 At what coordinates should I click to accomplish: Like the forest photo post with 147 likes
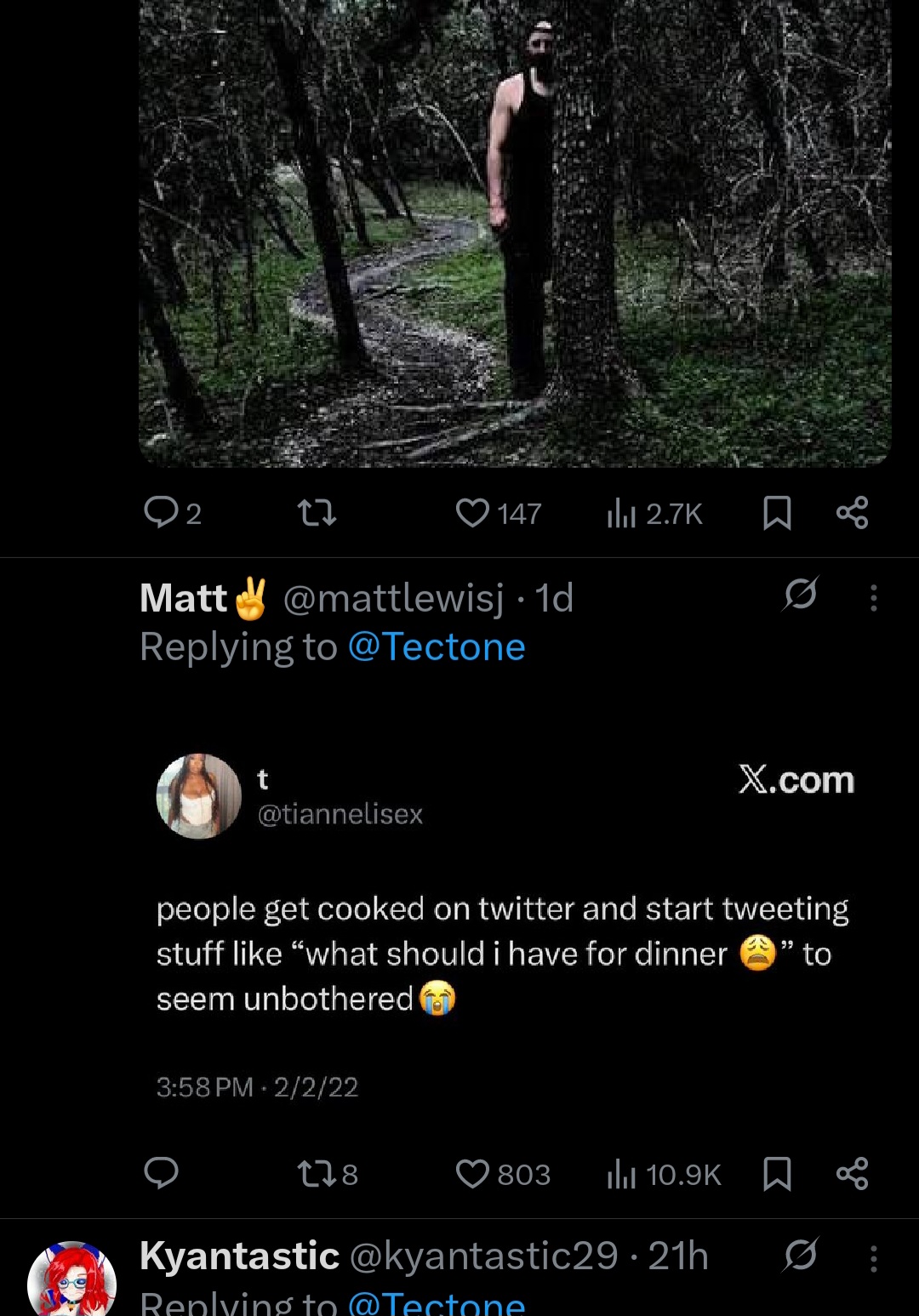pyautogui.click(x=472, y=513)
